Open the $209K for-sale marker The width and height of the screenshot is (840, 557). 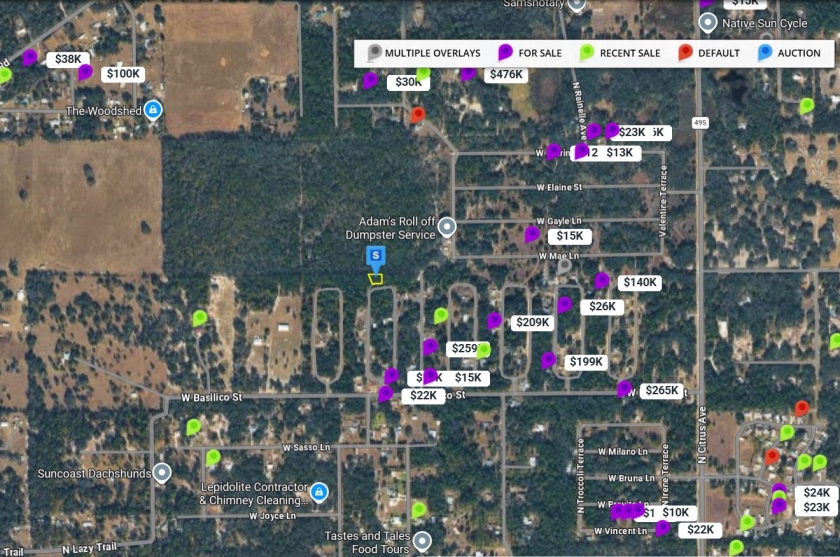[x=494, y=320]
